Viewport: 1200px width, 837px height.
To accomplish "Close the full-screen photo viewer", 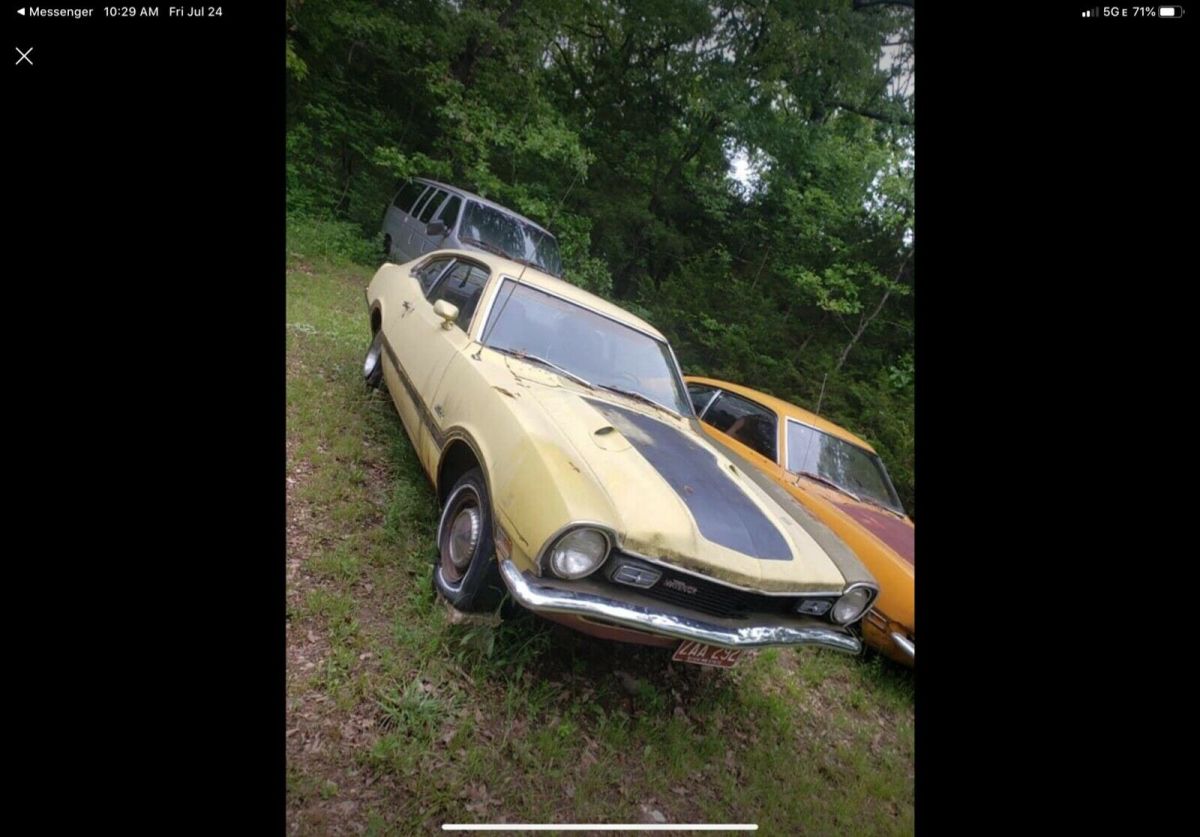I will 24,56.
